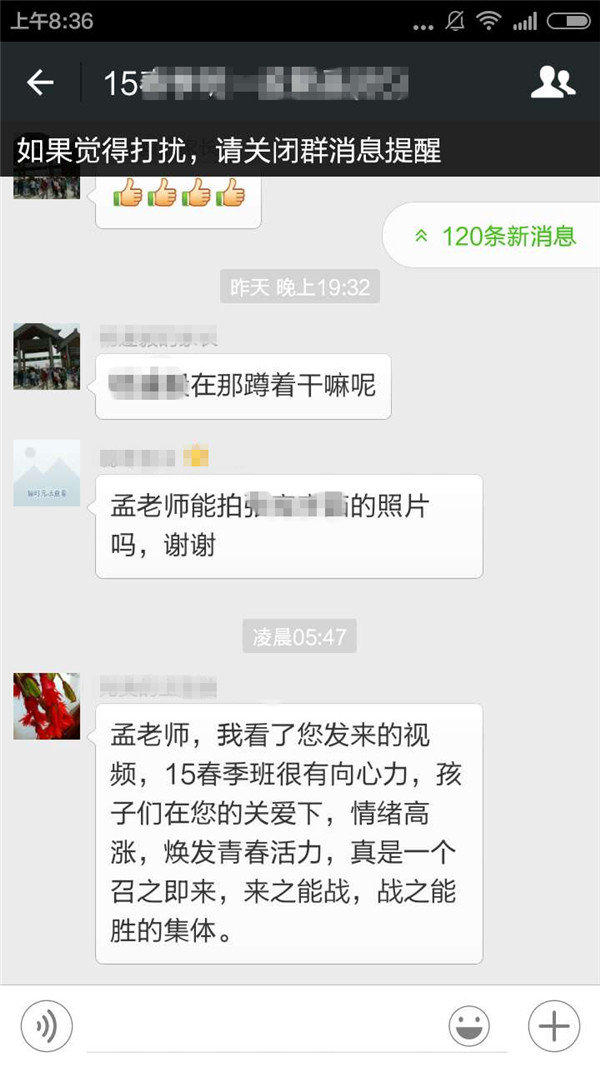The width and height of the screenshot is (600, 1066).
Task: Open the profile of the sender asking 在那蹲着干嘛呢
Action: (46, 356)
